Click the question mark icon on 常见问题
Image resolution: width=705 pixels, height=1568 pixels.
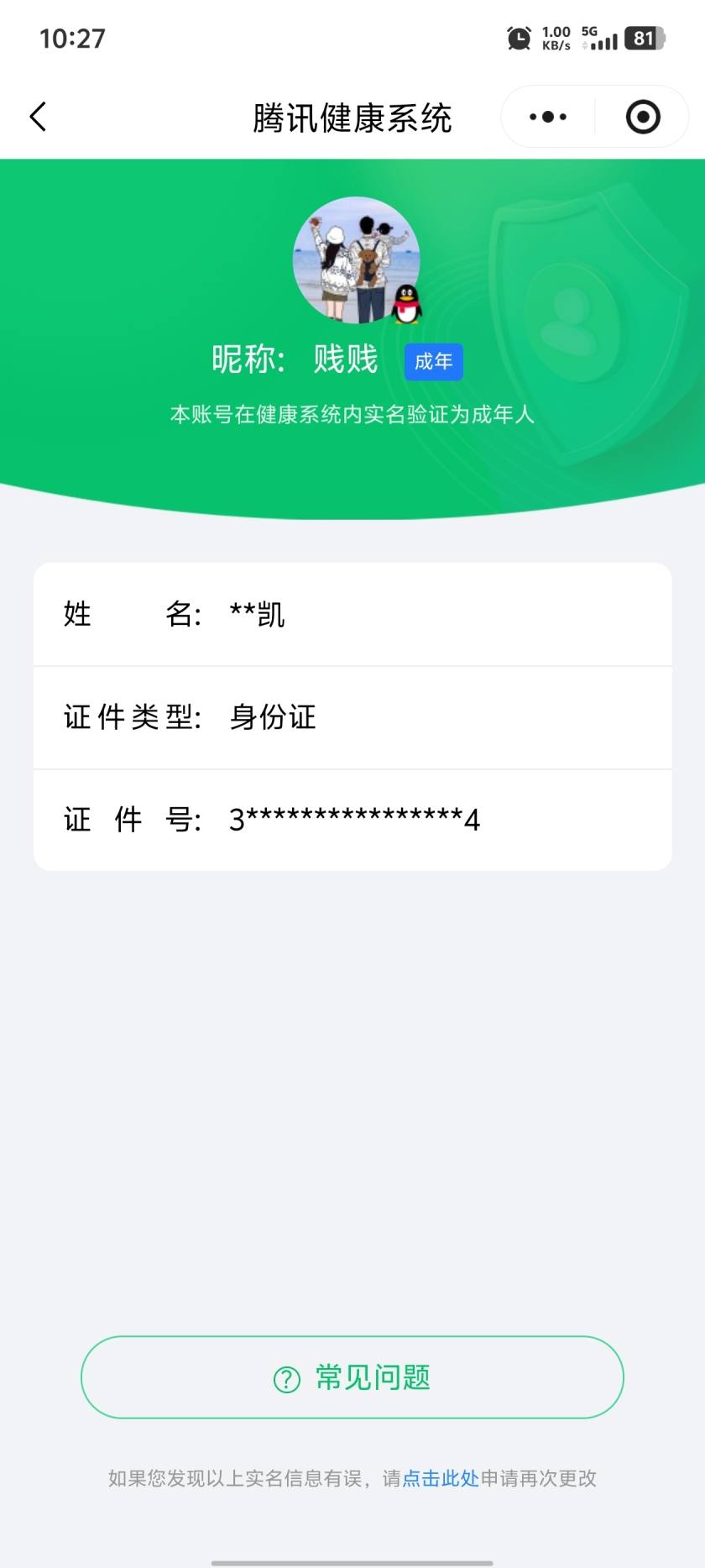(x=285, y=1377)
